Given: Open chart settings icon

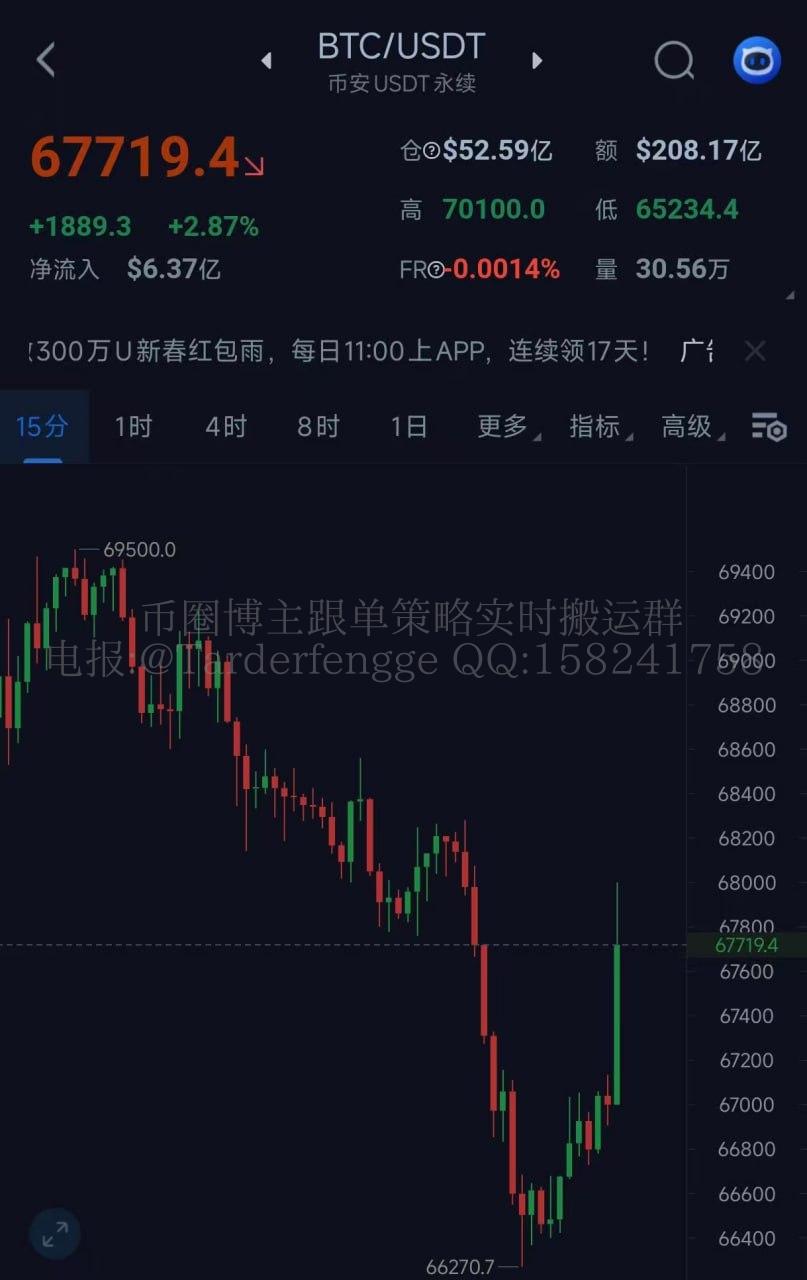Looking at the screenshot, I should tap(769, 428).
